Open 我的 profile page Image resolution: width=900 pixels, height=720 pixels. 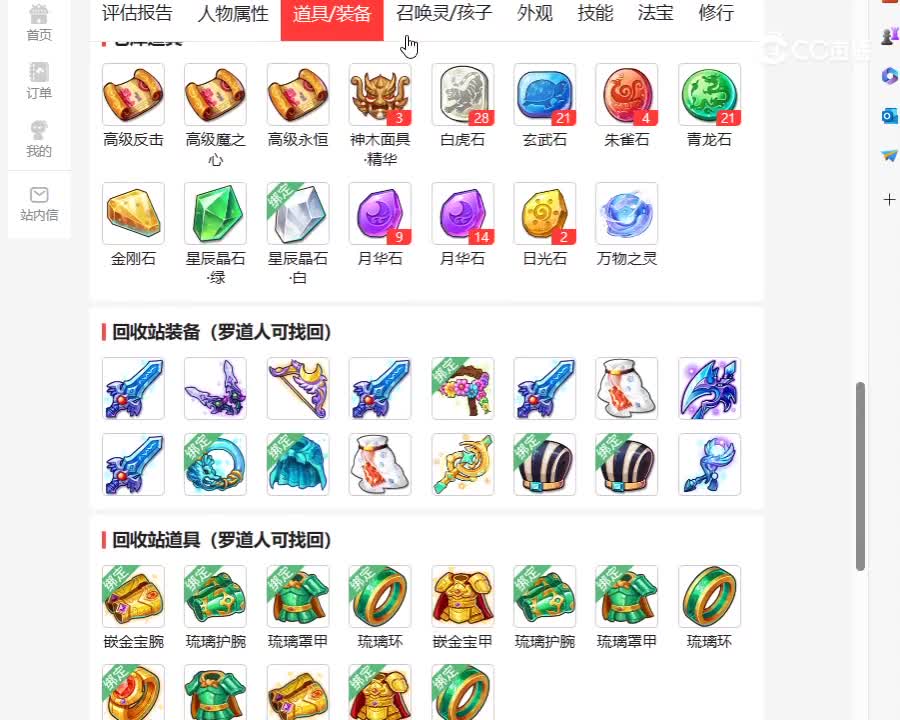tap(39, 138)
